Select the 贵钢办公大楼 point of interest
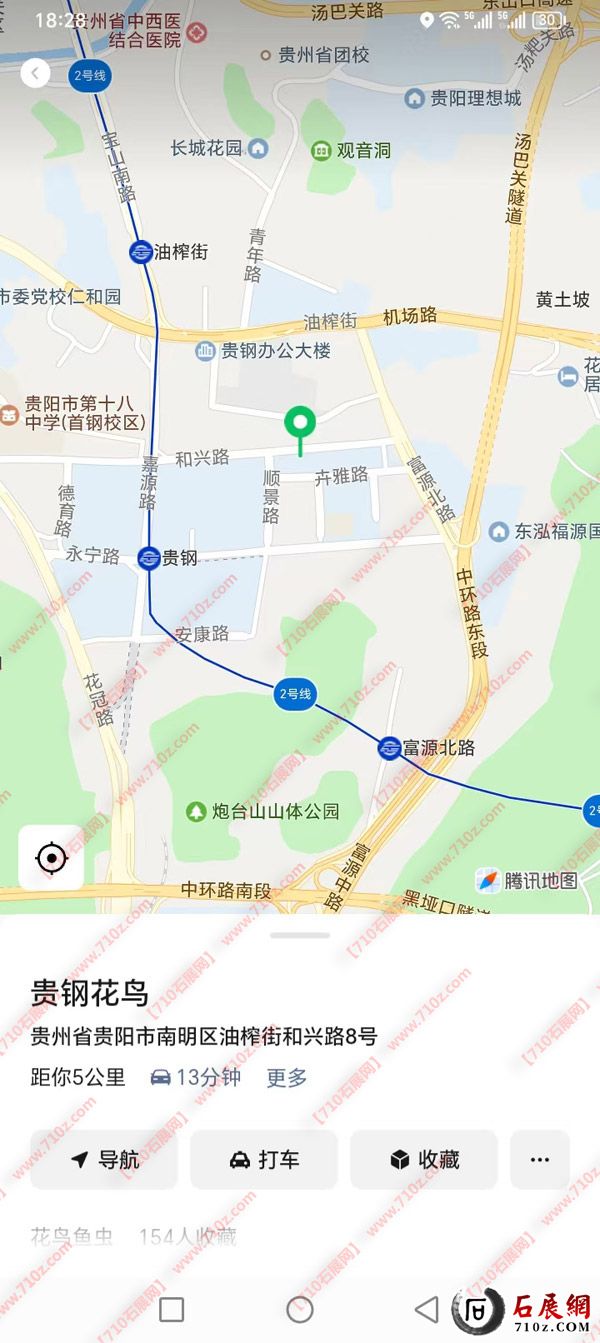 (205, 351)
